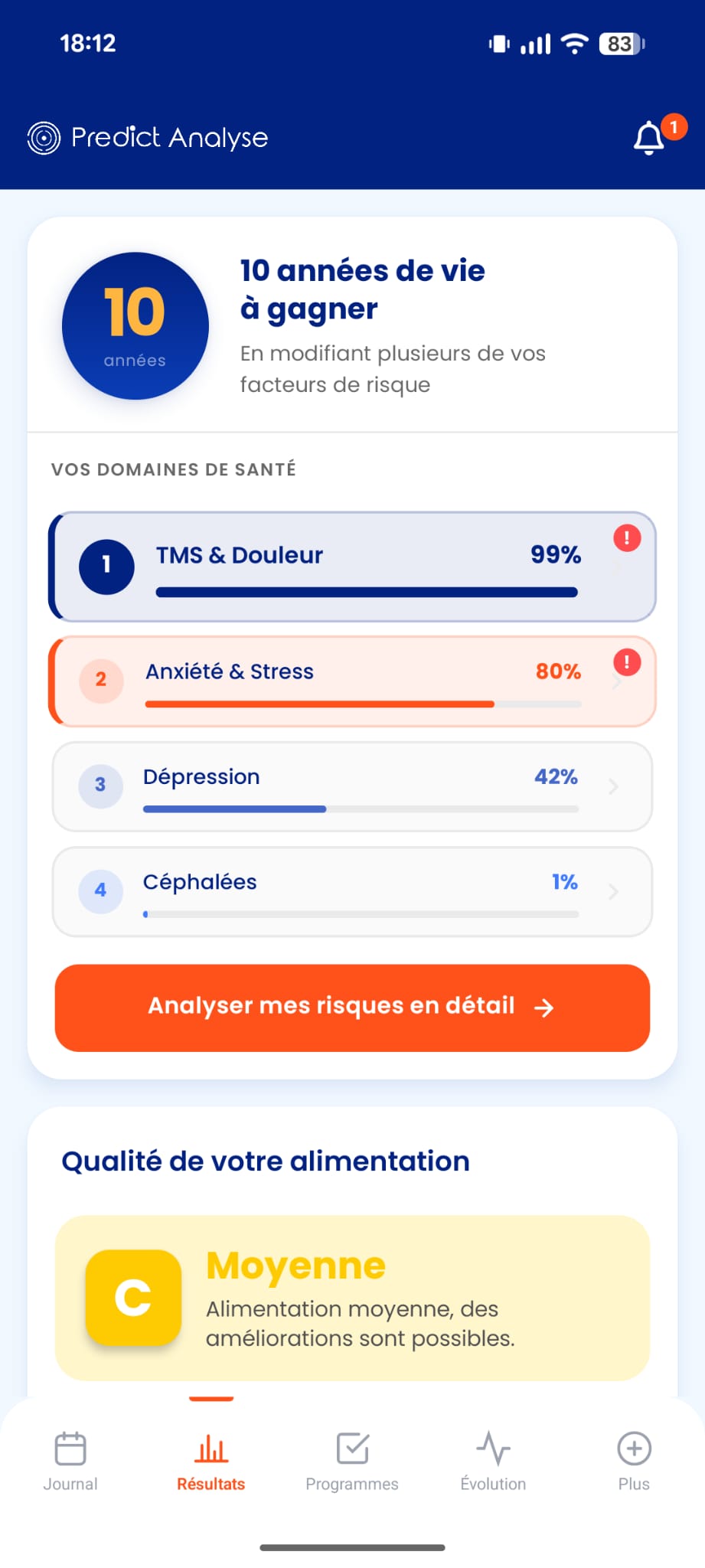Open the Céphalées domain row
Image resolution: width=705 pixels, height=1568 pixels.
352,891
